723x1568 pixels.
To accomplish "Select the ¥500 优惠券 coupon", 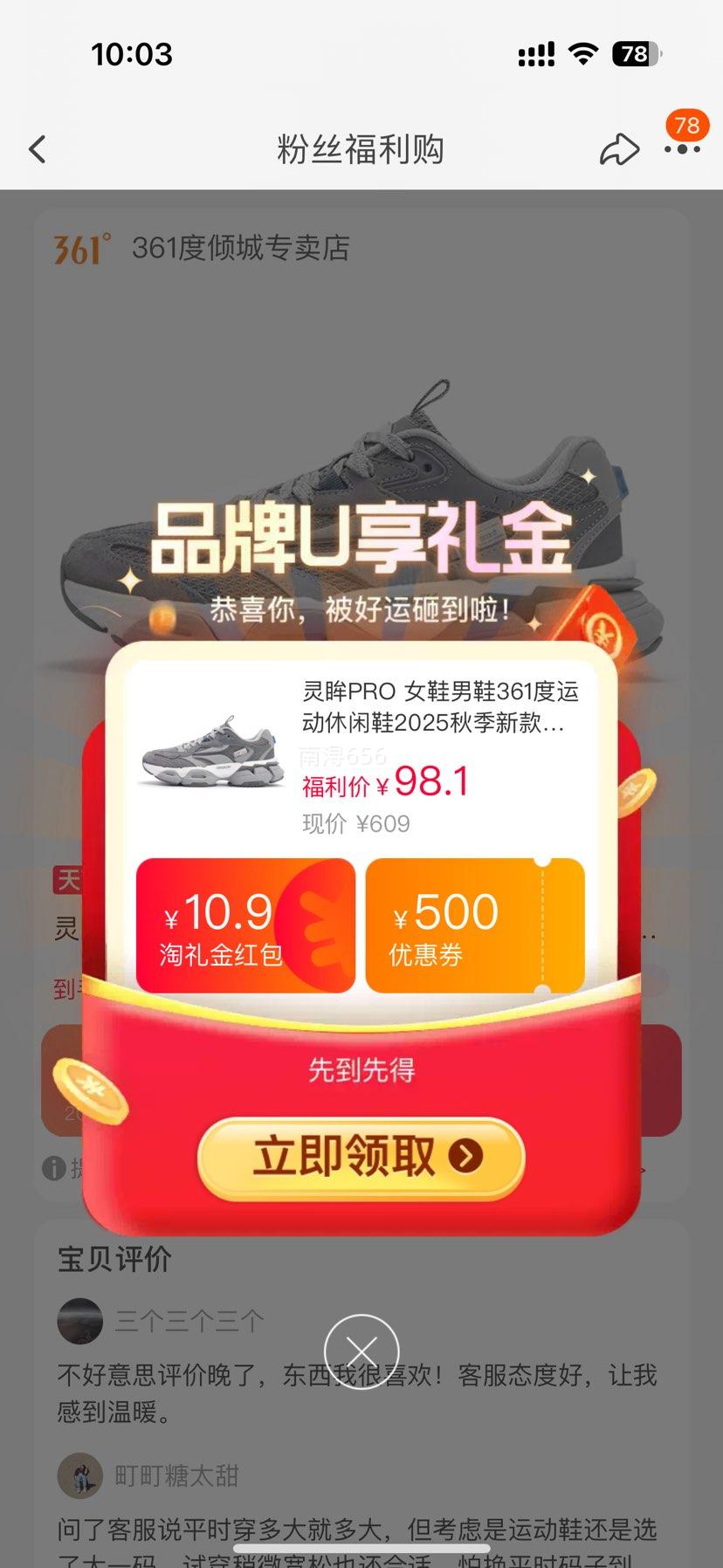I will [x=474, y=925].
